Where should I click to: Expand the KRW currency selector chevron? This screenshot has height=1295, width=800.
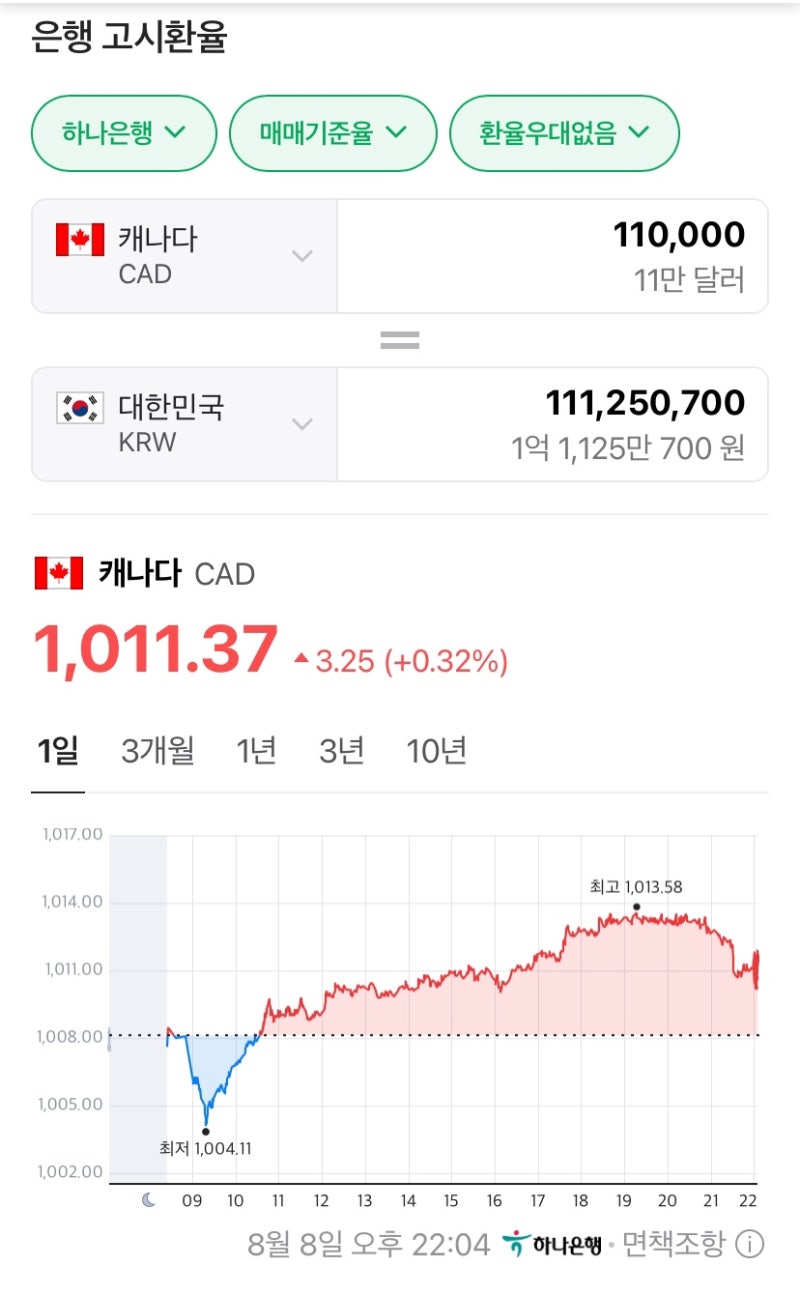[x=301, y=424]
